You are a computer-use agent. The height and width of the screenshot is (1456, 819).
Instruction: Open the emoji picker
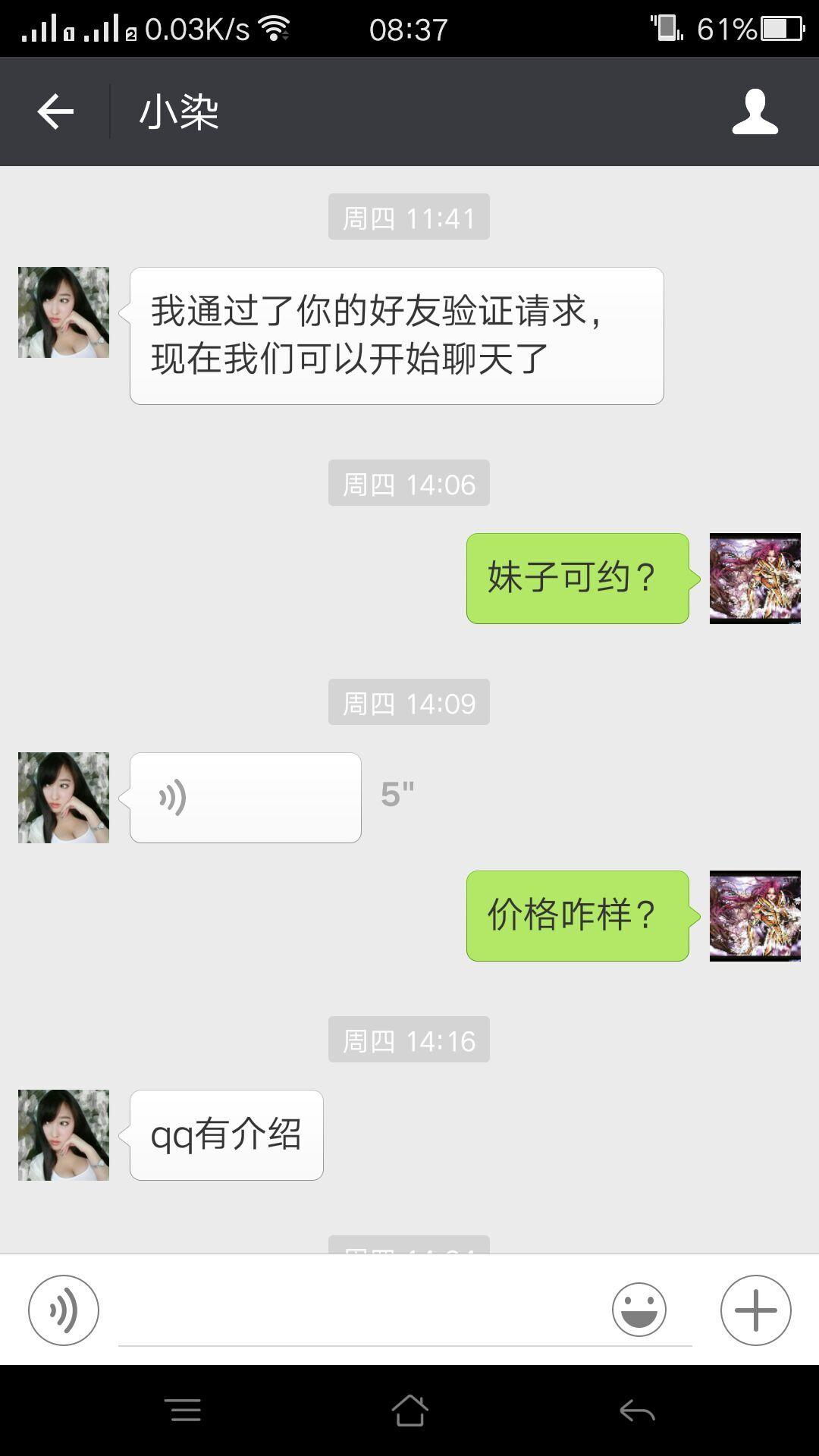tap(639, 1310)
